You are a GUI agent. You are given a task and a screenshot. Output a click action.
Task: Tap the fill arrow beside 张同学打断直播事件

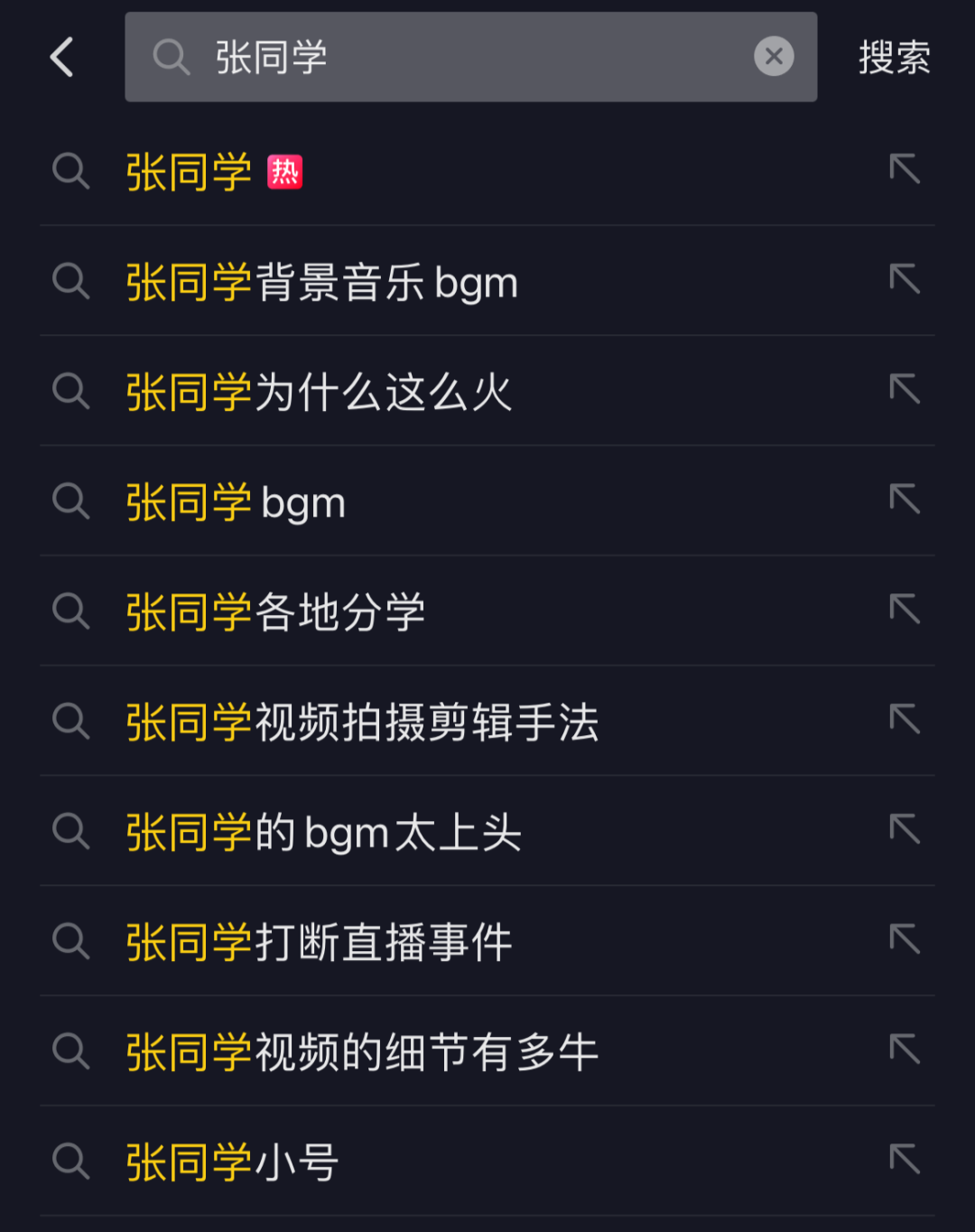coord(904,939)
